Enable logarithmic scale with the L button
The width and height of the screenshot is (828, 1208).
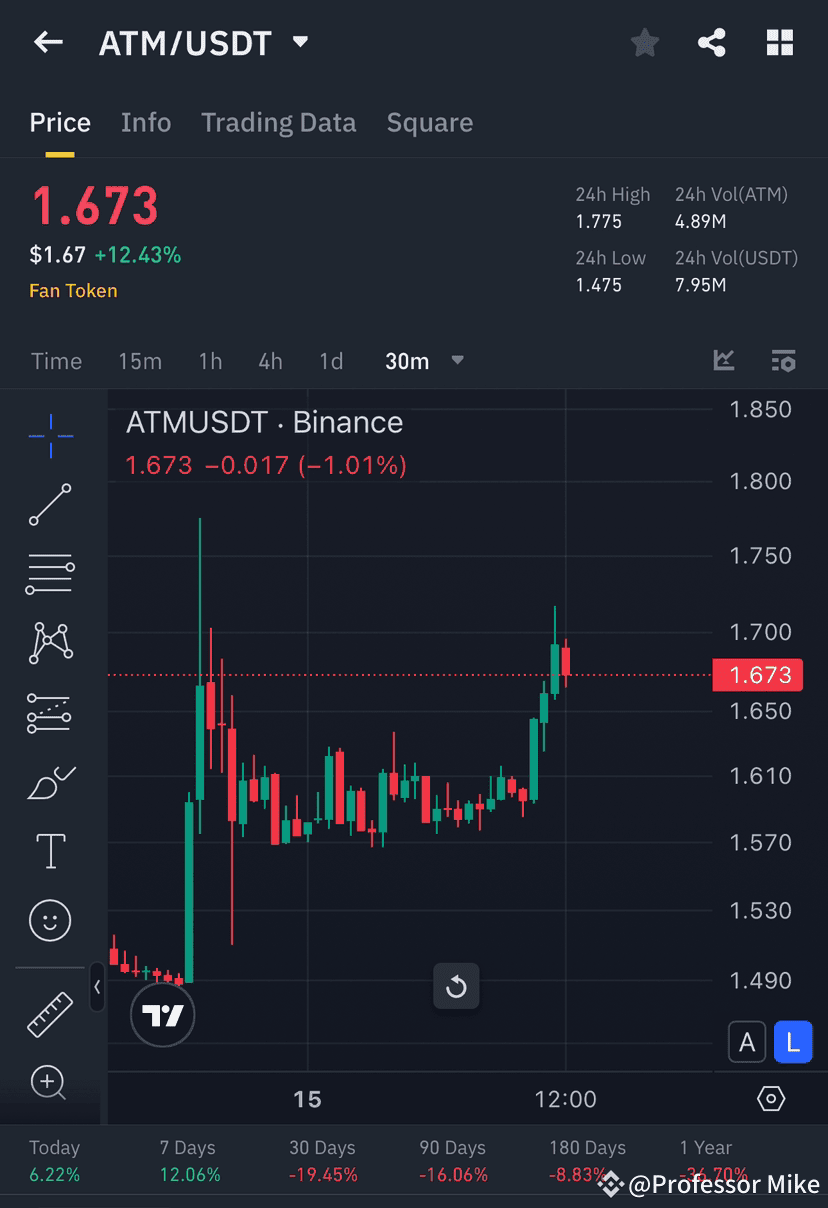[793, 1041]
